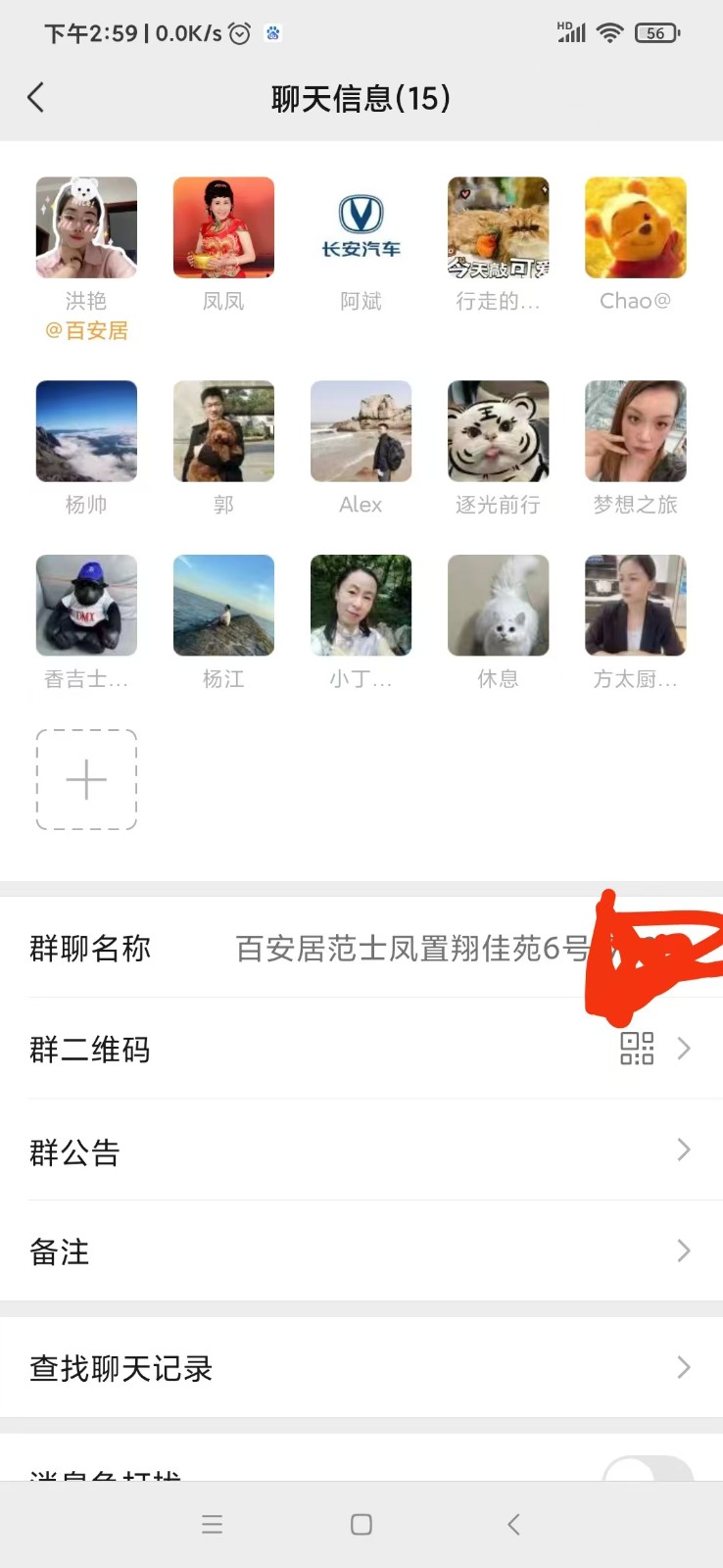The width and height of the screenshot is (723, 1568).
Task: View the member 梦想之旅
Action: pos(635,431)
